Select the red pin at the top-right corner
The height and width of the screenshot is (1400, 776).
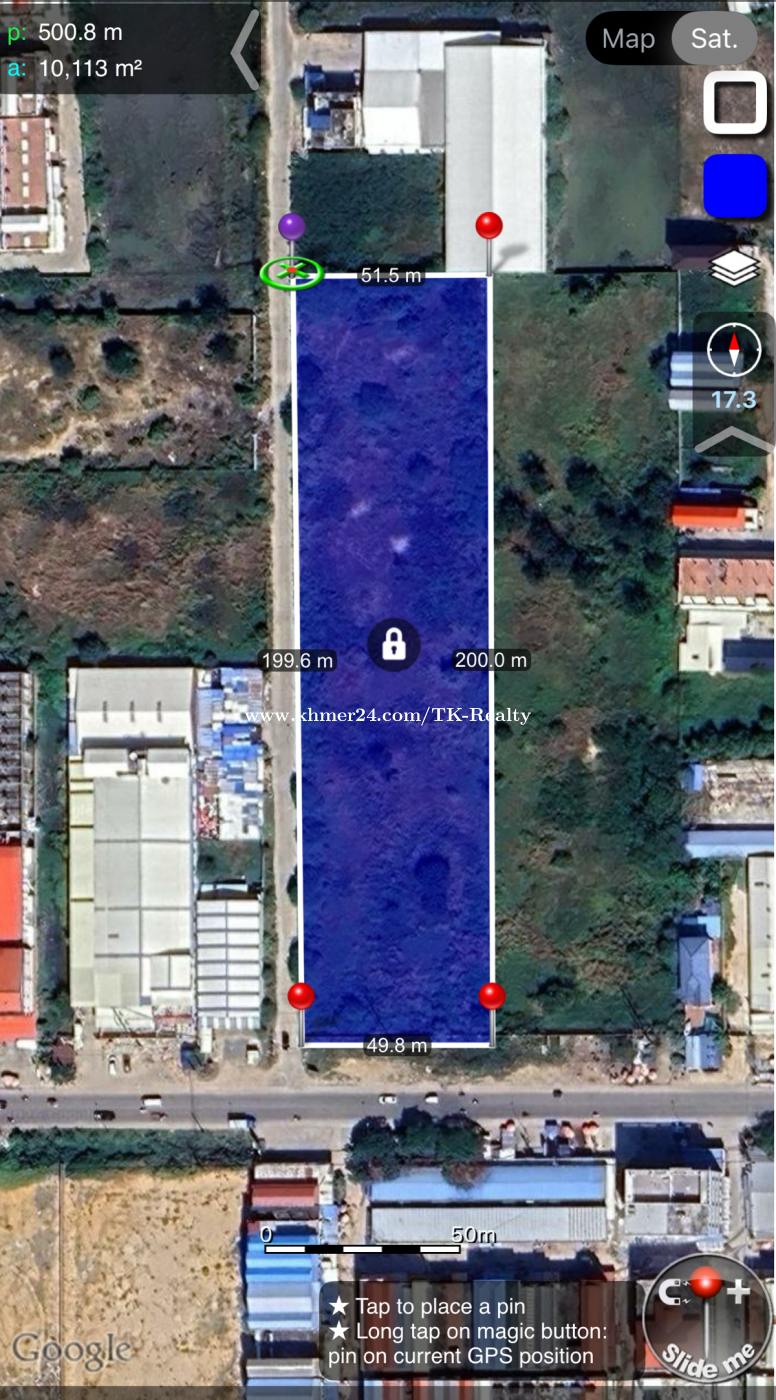pyautogui.click(x=489, y=225)
